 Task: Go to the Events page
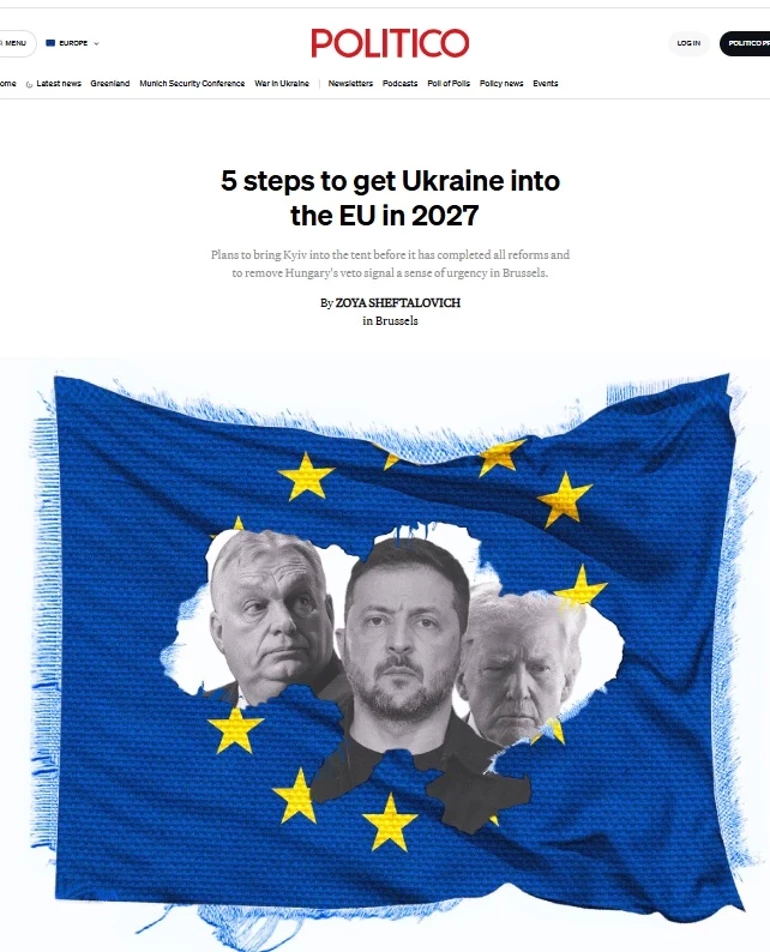tap(545, 84)
